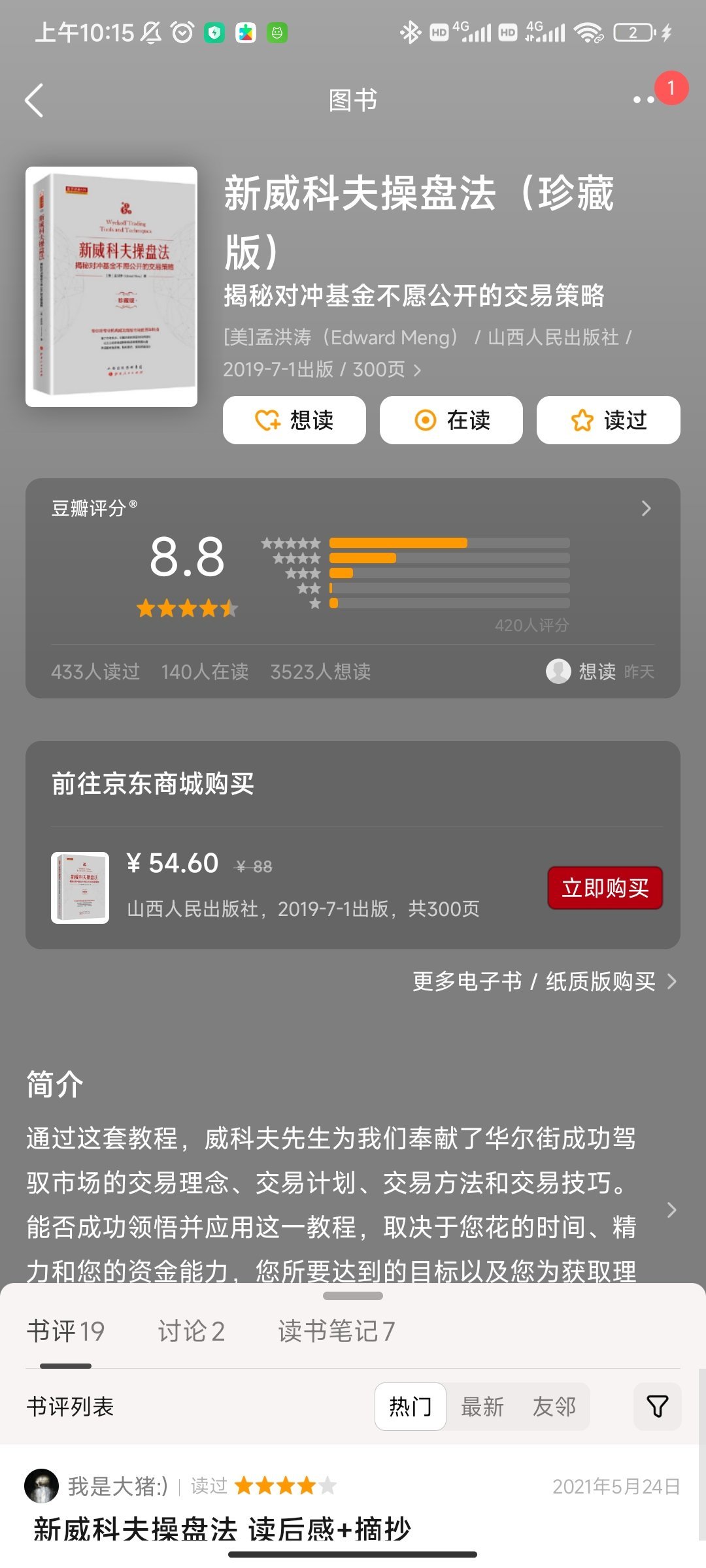The image size is (706, 1568).
Task: Open the review by 我是大猪:)
Action: point(222,1529)
